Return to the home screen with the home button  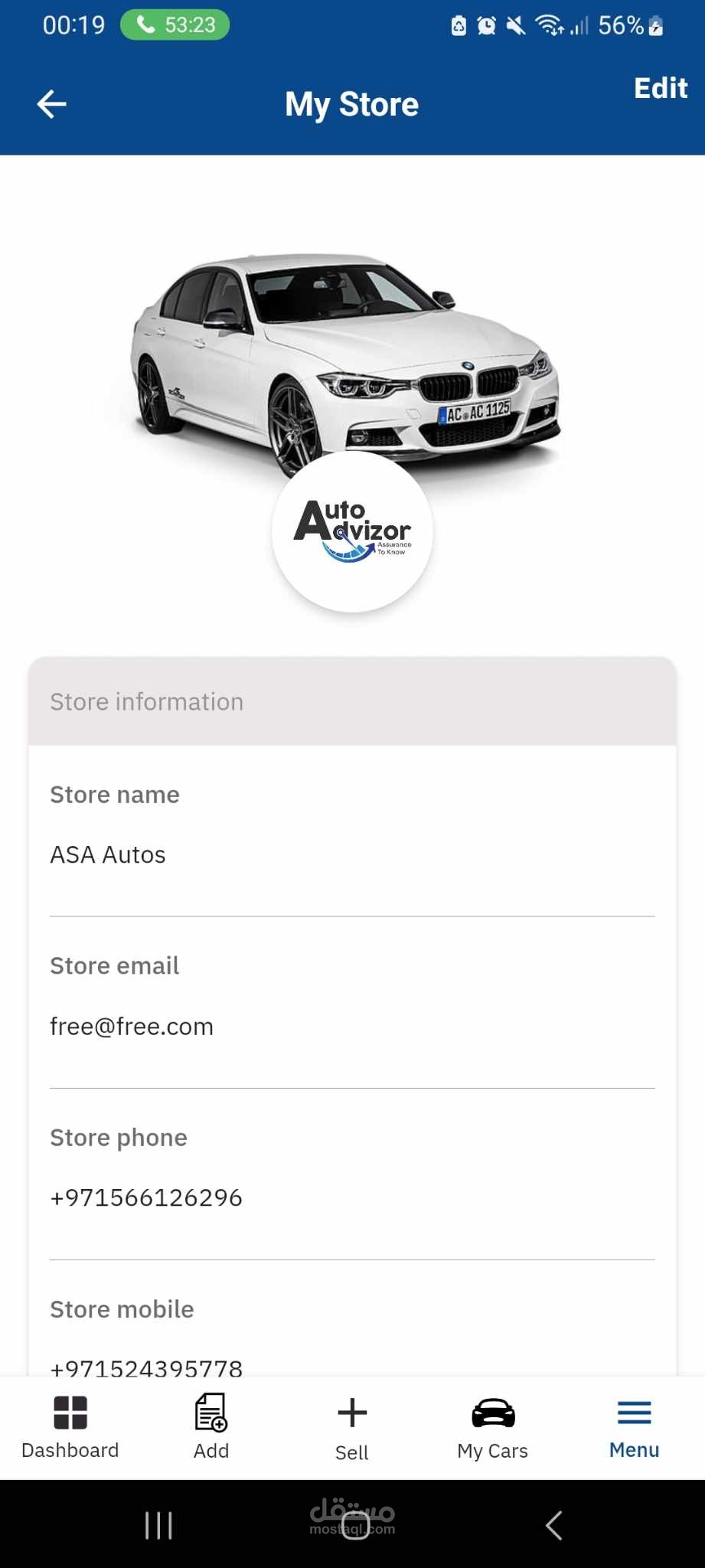(354, 1525)
